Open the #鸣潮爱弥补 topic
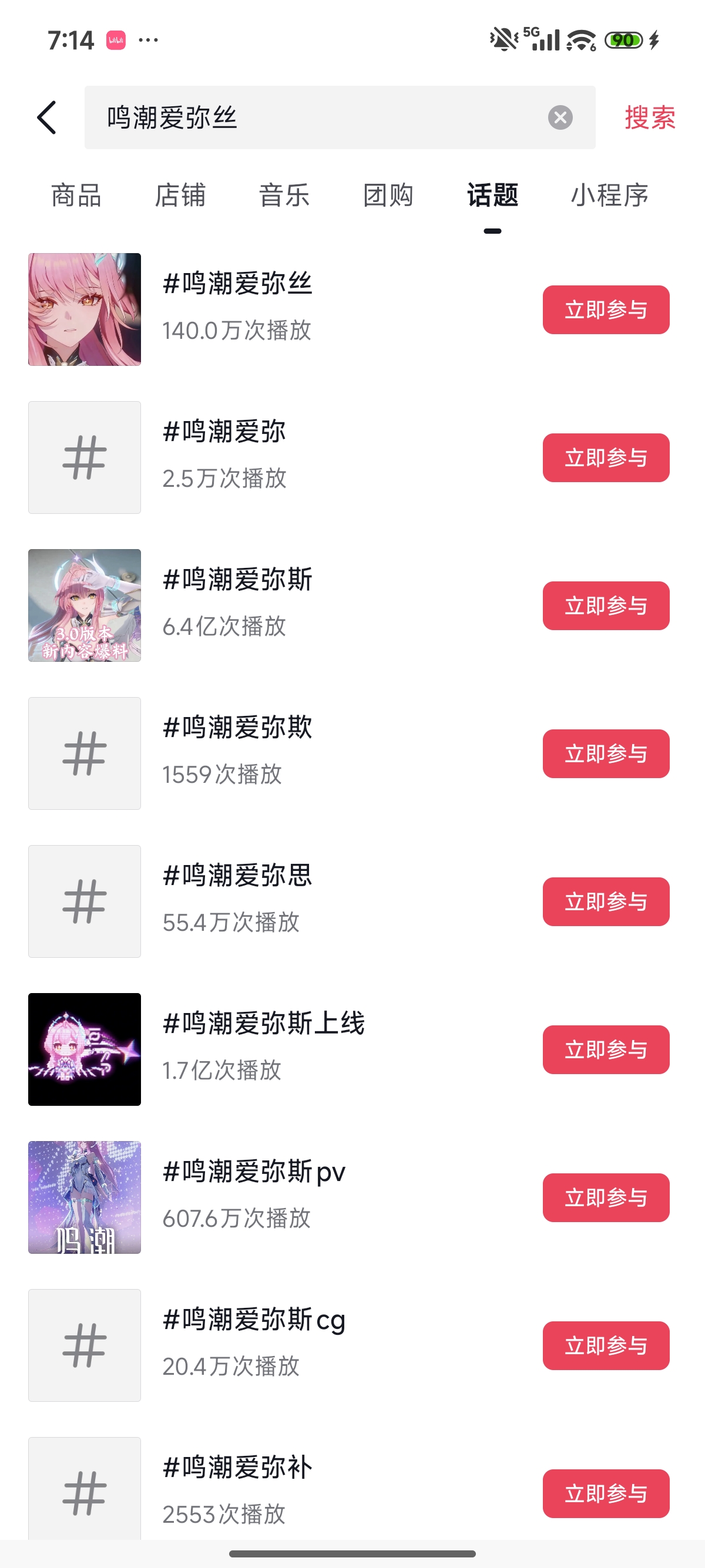The image size is (705, 1568). [237, 1468]
